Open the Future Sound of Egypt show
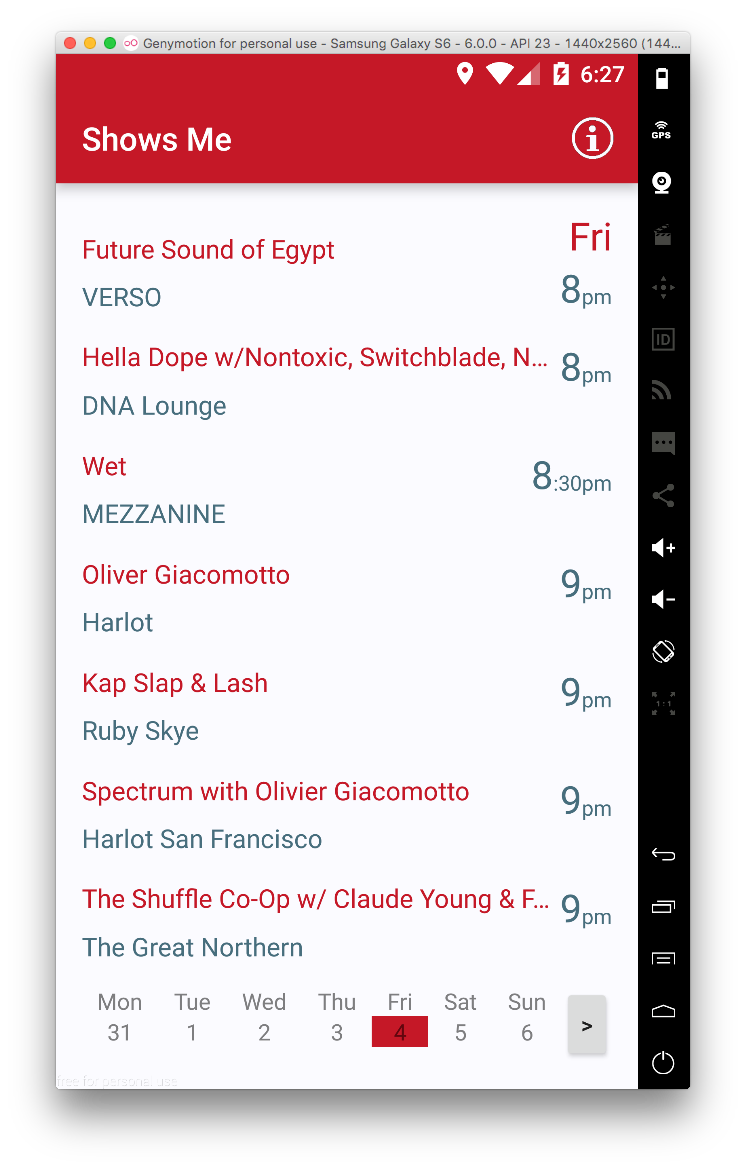 (208, 250)
